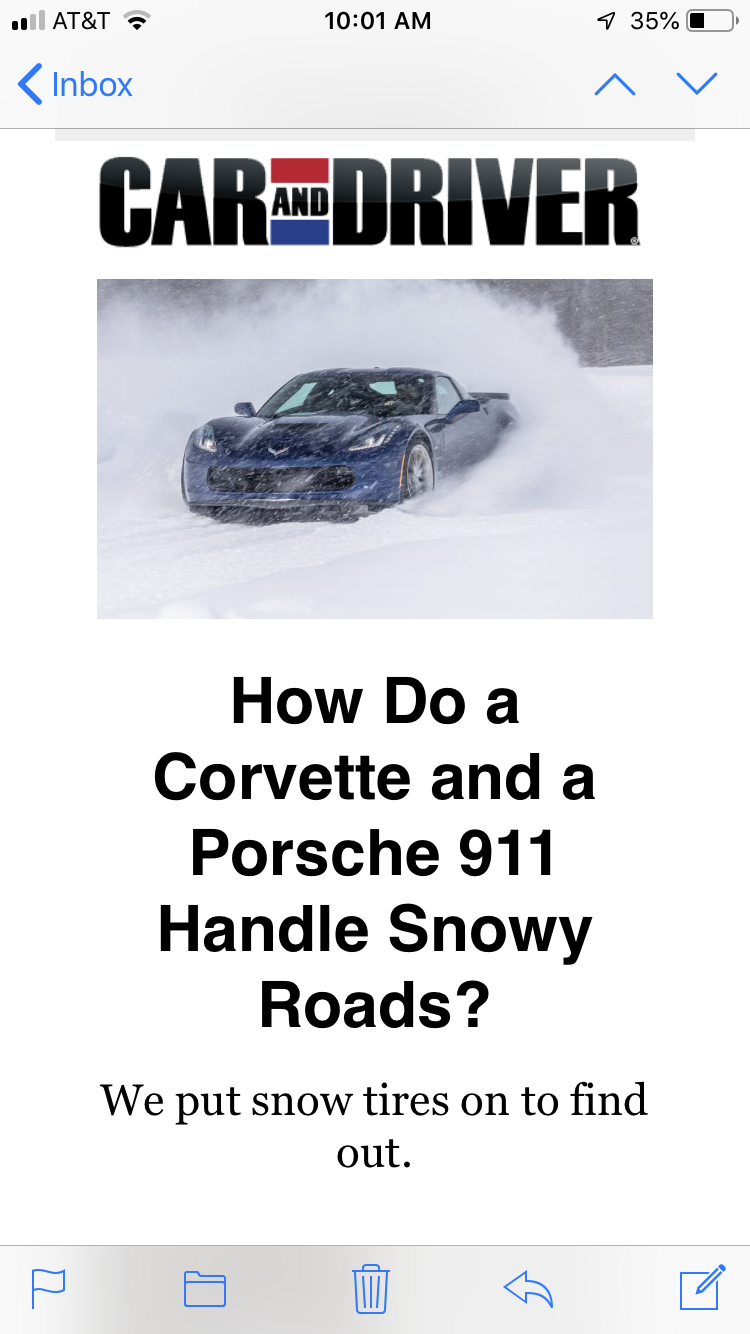Jump to the previous email with up arrow
This screenshot has height=1334, width=750.
pyautogui.click(x=614, y=85)
